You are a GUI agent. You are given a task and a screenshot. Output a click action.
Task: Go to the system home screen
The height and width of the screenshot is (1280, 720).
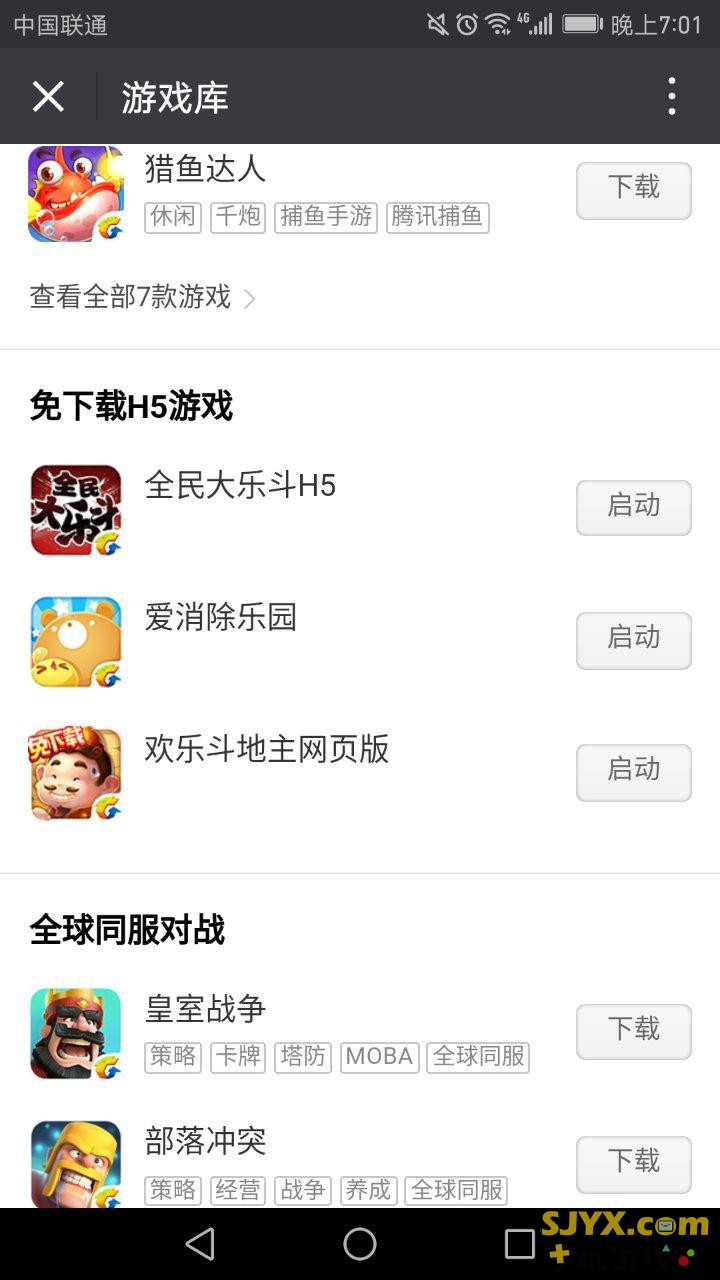click(x=360, y=1244)
